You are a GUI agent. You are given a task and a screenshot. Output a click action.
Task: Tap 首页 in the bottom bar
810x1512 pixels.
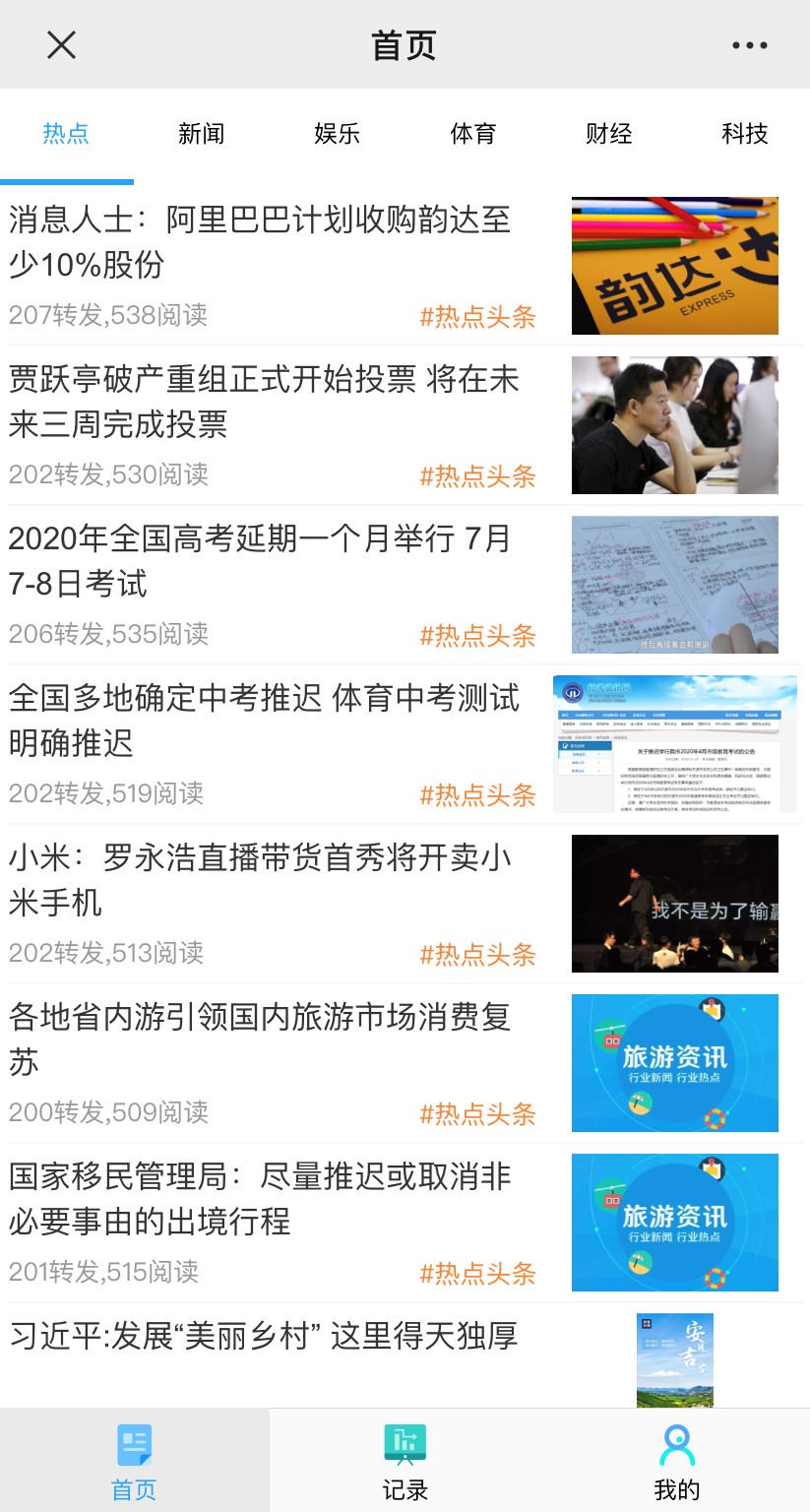click(134, 1461)
